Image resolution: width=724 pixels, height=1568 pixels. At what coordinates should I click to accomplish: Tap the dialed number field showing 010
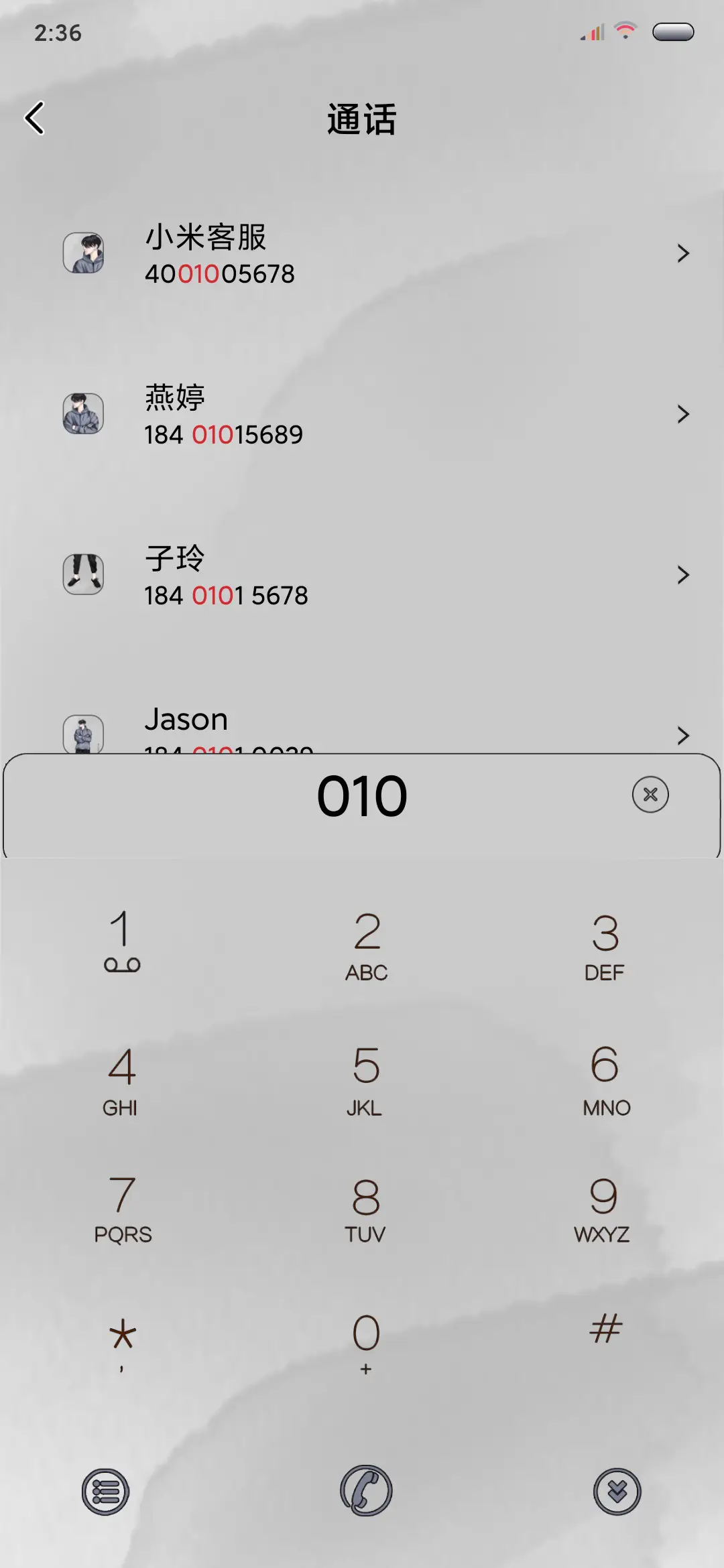(x=362, y=795)
